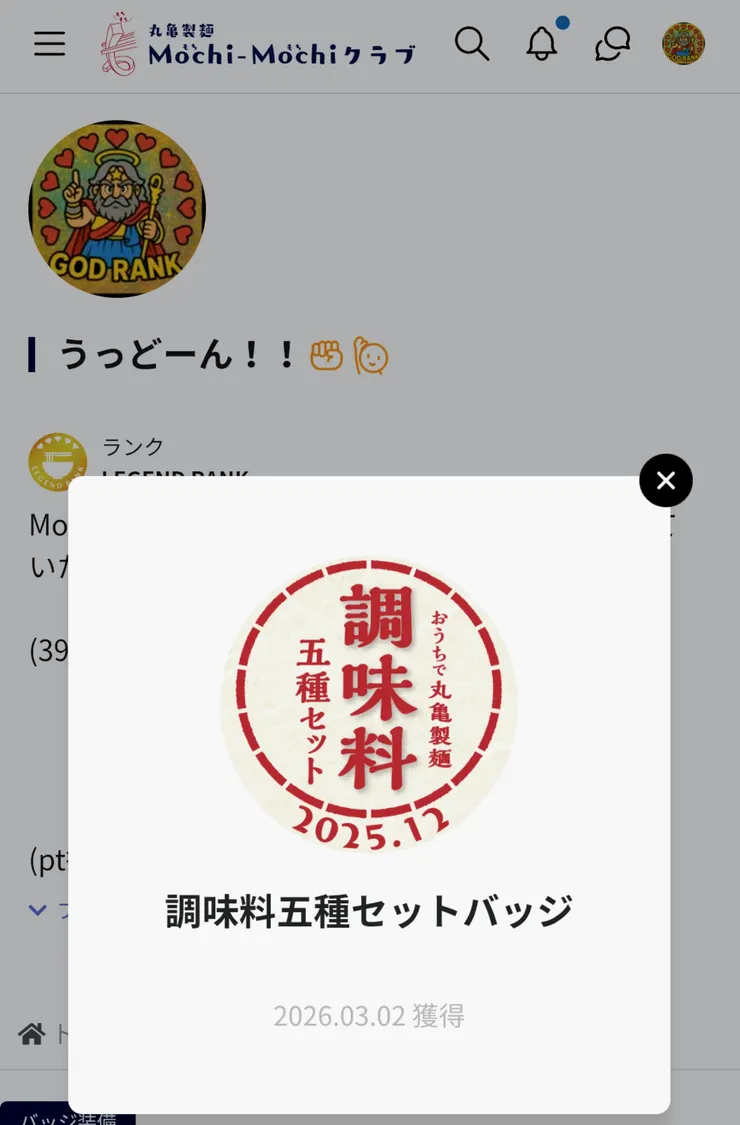Open the hamburger navigation menu
Screen dimensions: 740x1125
click(x=49, y=44)
